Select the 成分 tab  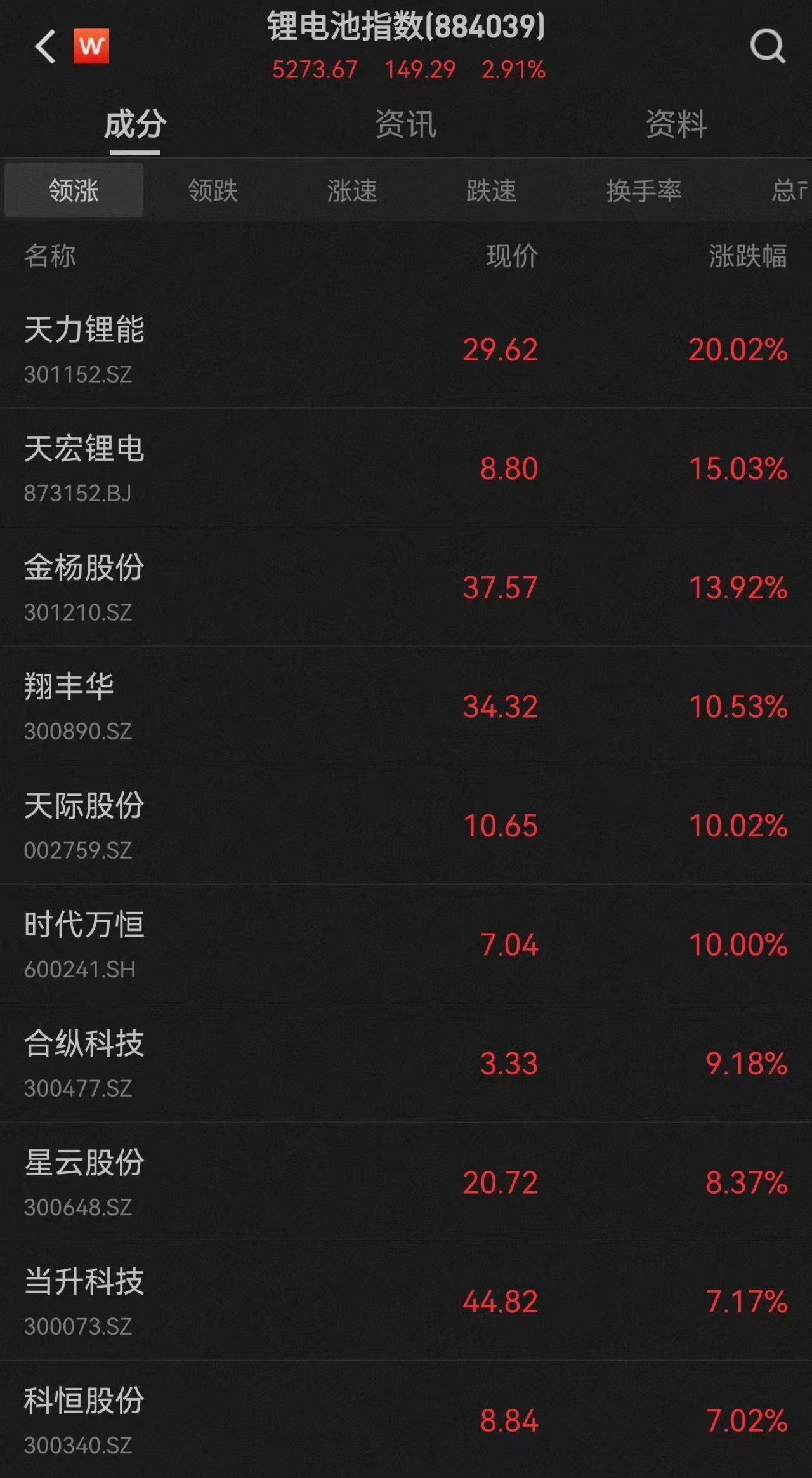pyautogui.click(x=135, y=124)
